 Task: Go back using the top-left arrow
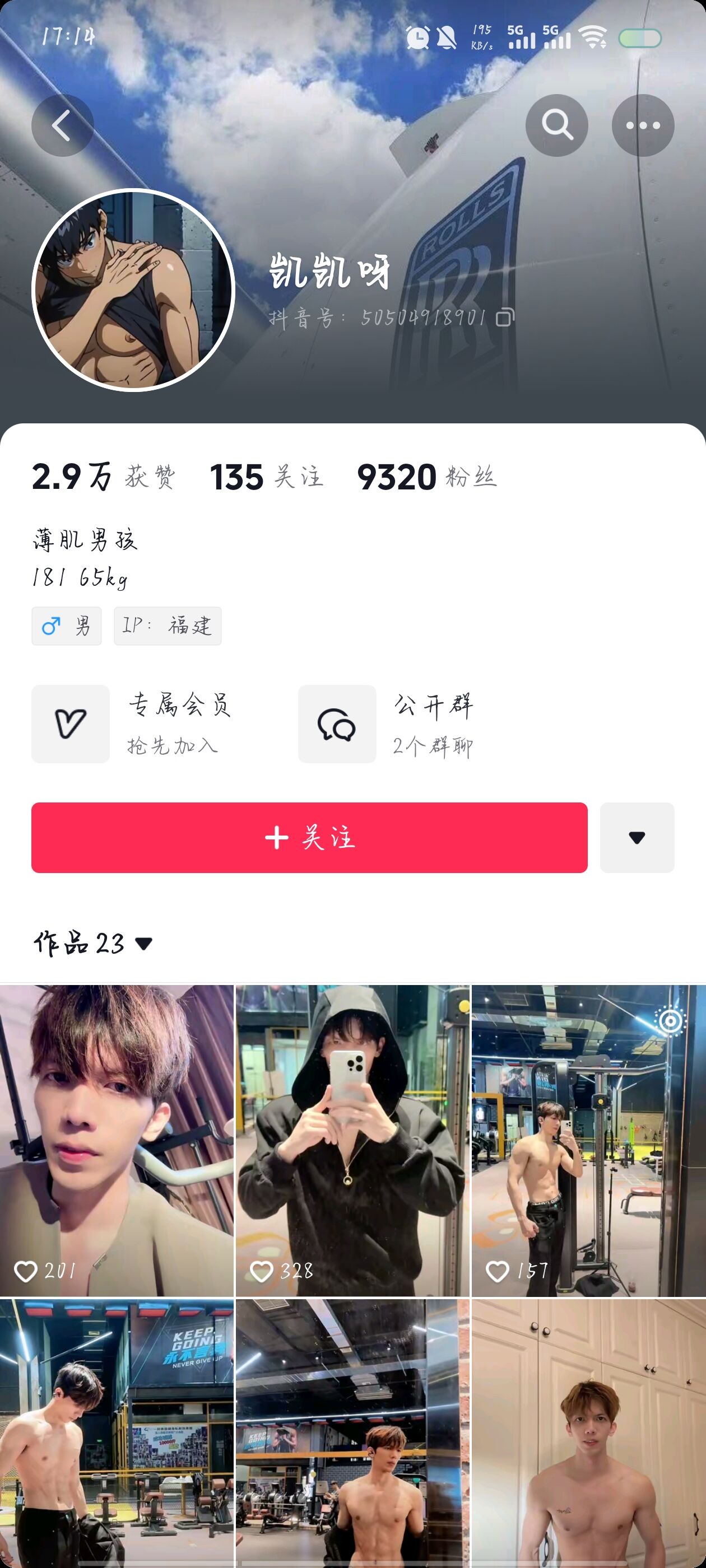(62, 125)
